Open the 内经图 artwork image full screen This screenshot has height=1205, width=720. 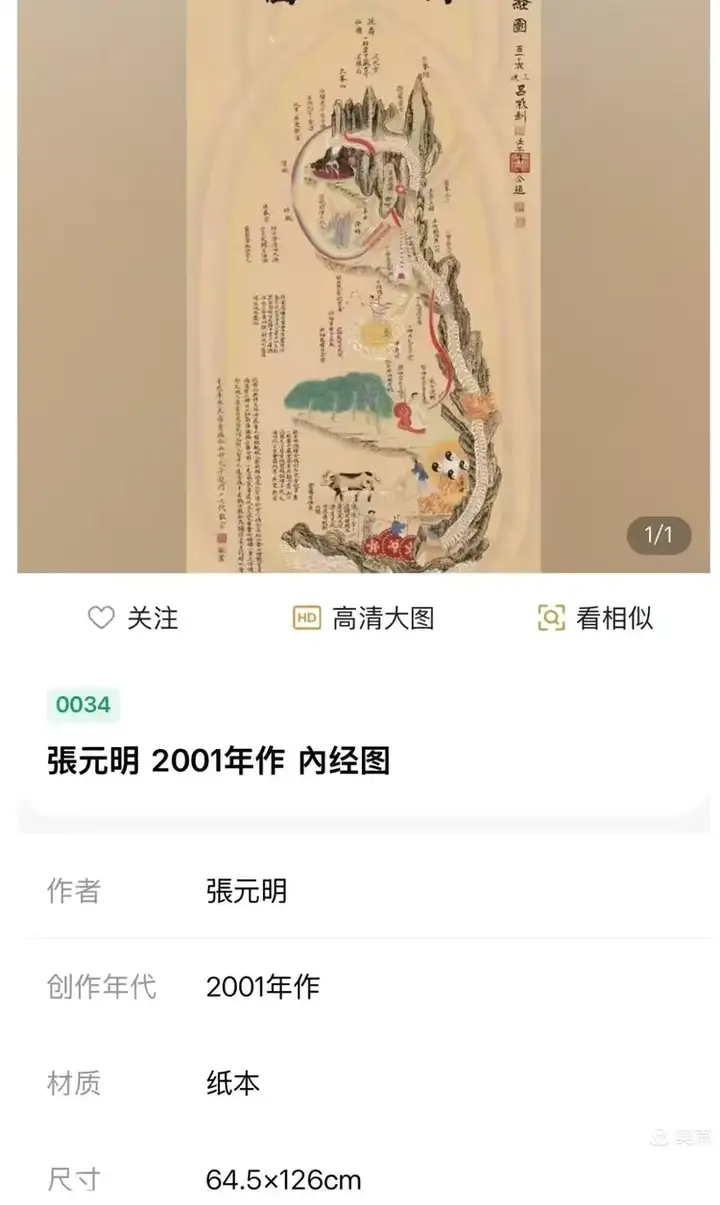tap(364, 290)
